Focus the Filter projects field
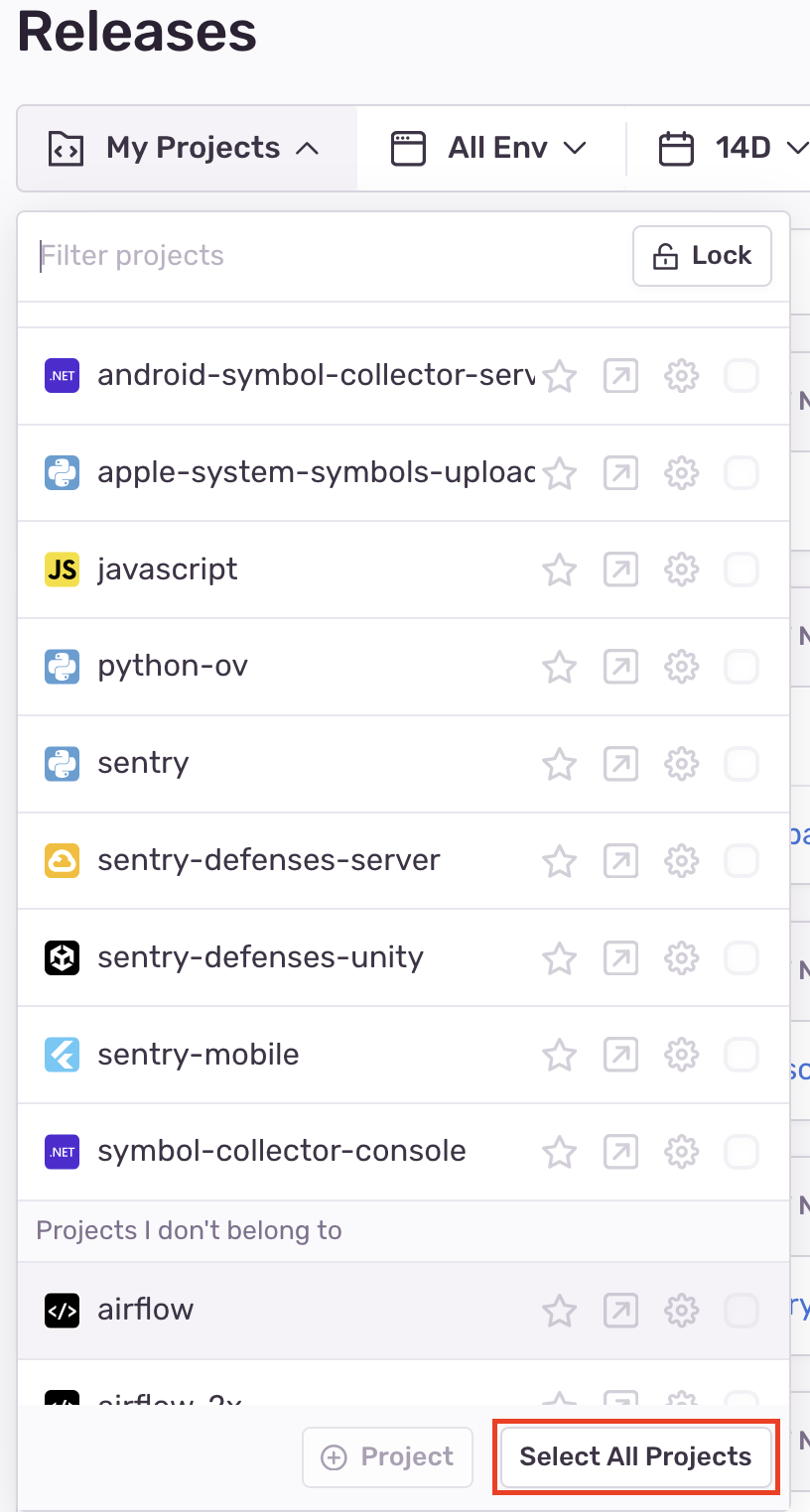 coord(328,256)
